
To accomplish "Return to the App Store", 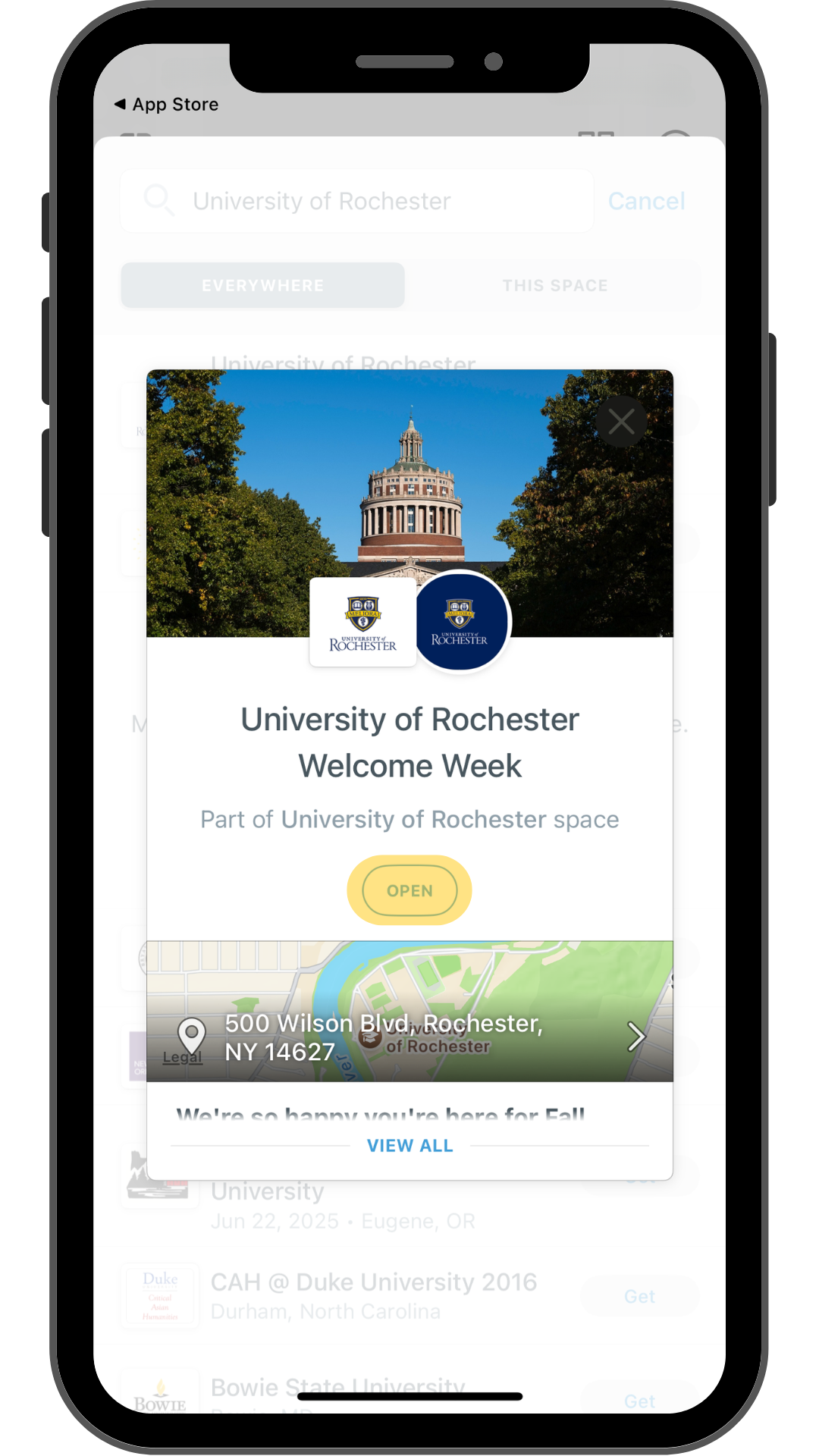I will coord(167,105).
